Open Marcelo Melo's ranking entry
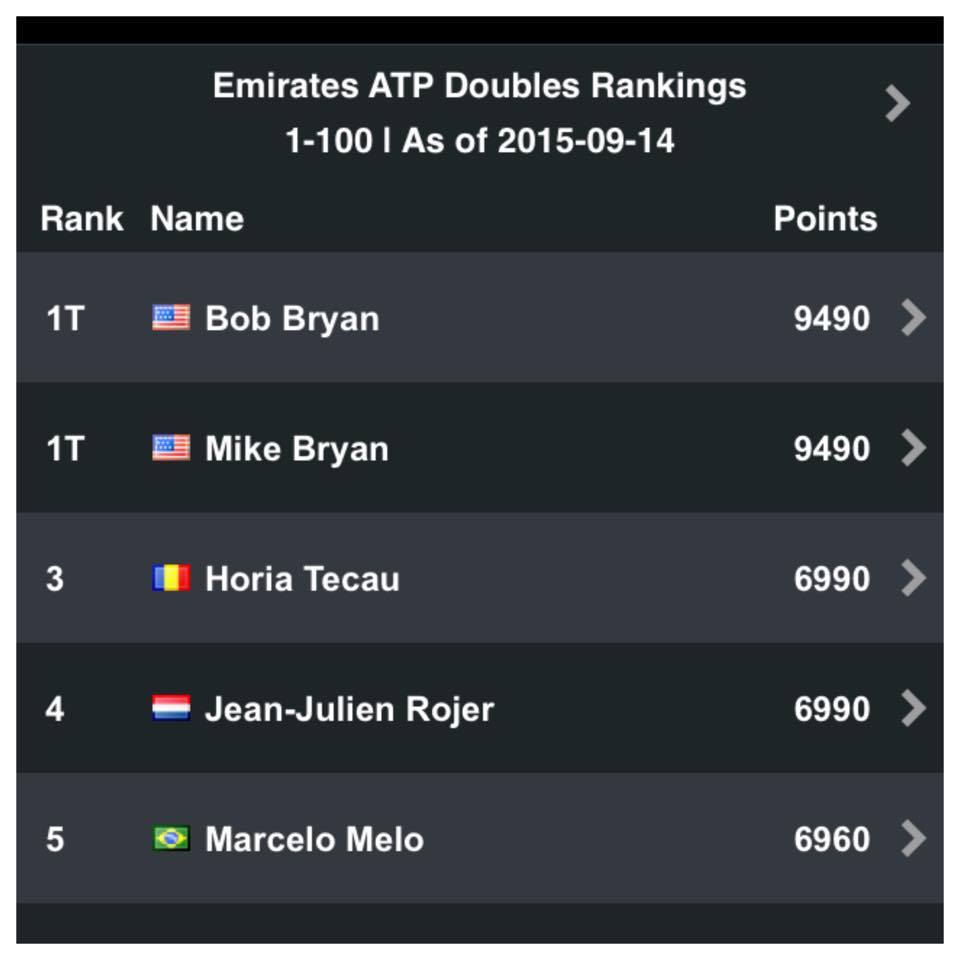960x960 pixels. click(x=479, y=838)
